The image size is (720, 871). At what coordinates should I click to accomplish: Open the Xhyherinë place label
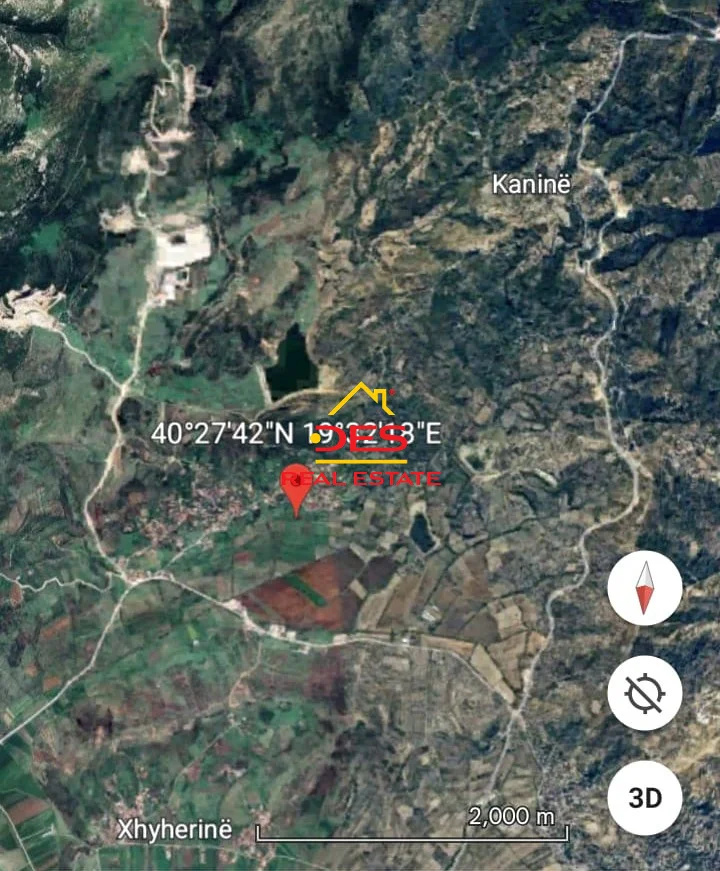pyautogui.click(x=174, y=828)
